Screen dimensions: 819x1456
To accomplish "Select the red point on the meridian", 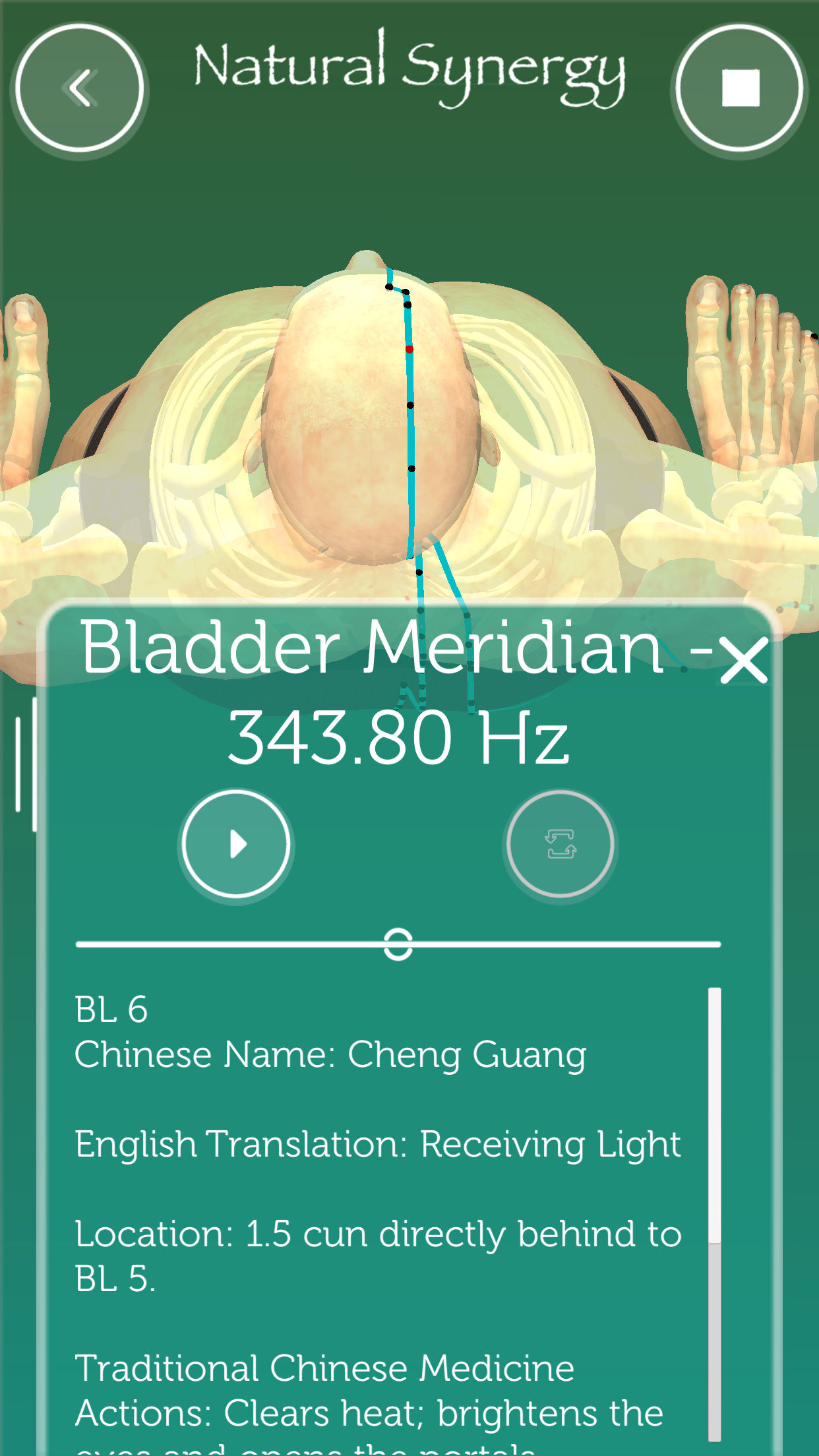I will pyautogui.click(x=409, y=349).
